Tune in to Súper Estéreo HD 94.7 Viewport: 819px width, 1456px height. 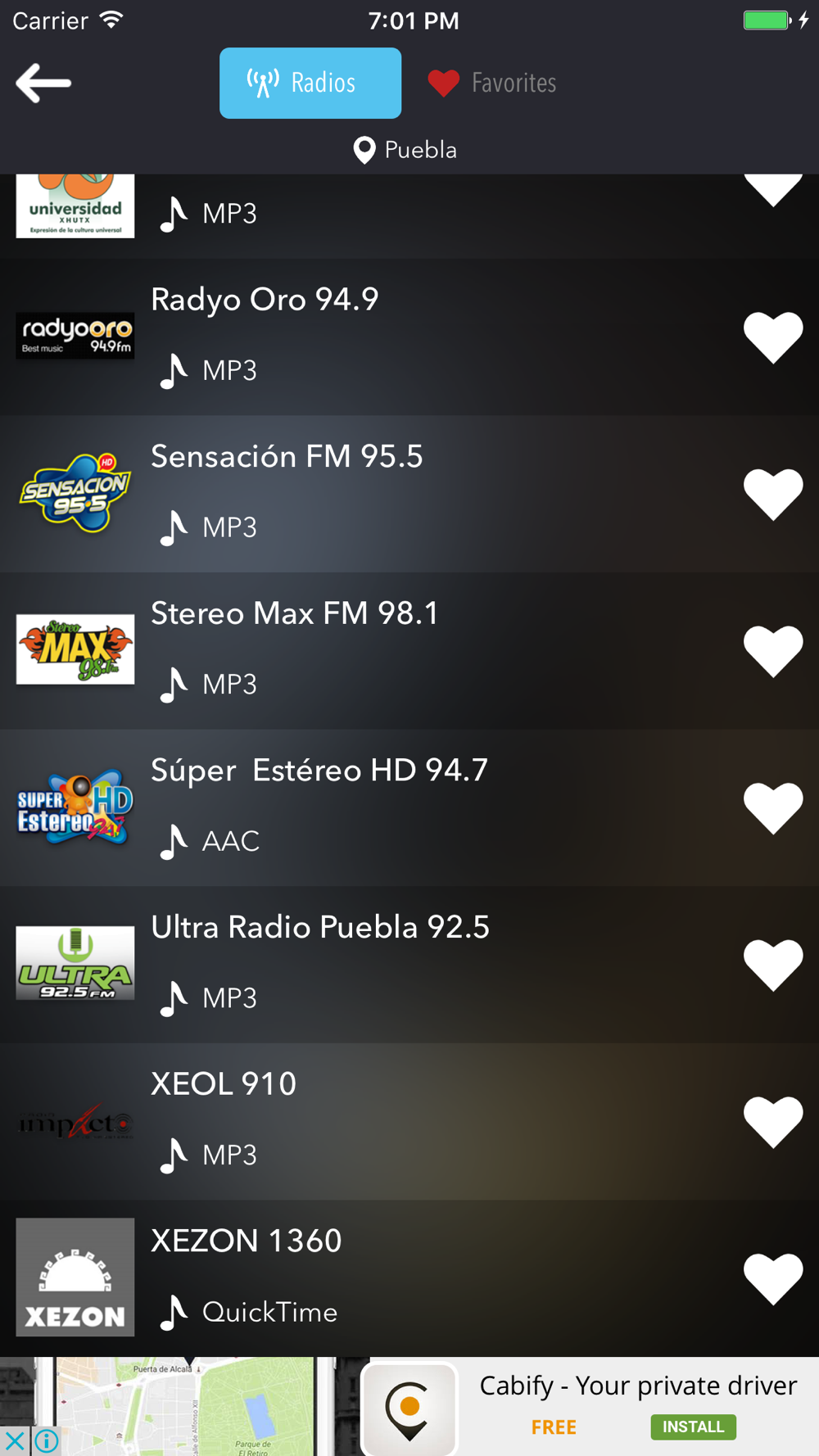click(x=319, y=771)
